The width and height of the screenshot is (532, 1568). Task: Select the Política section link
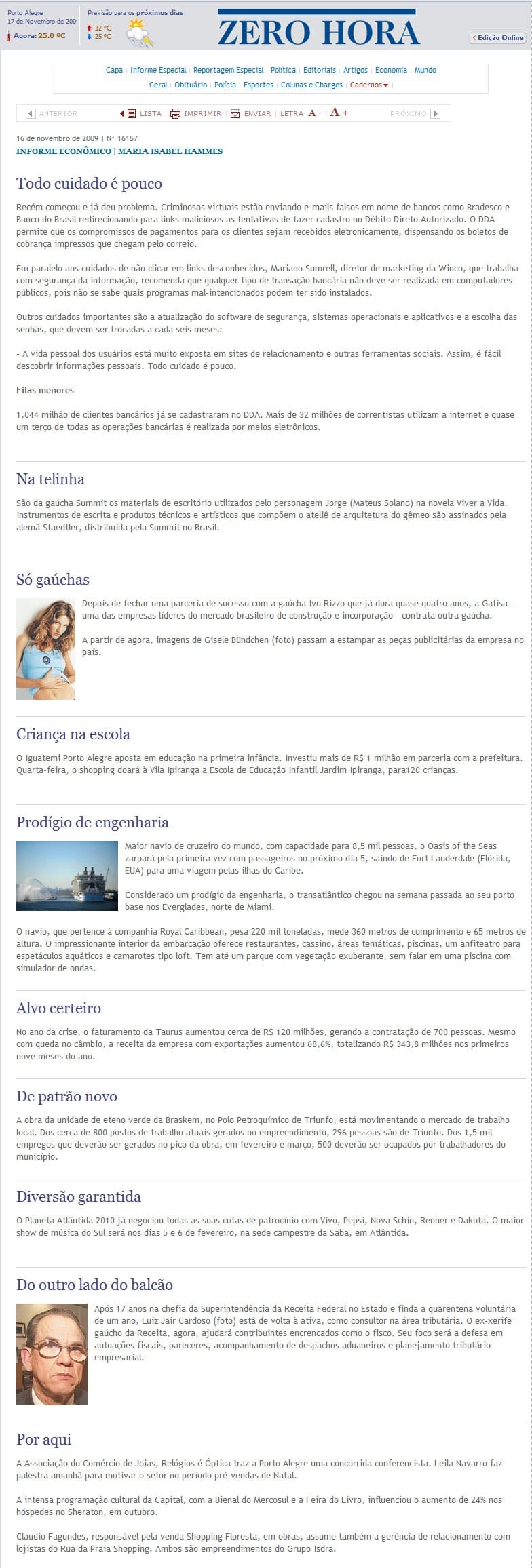coord(283,70)
